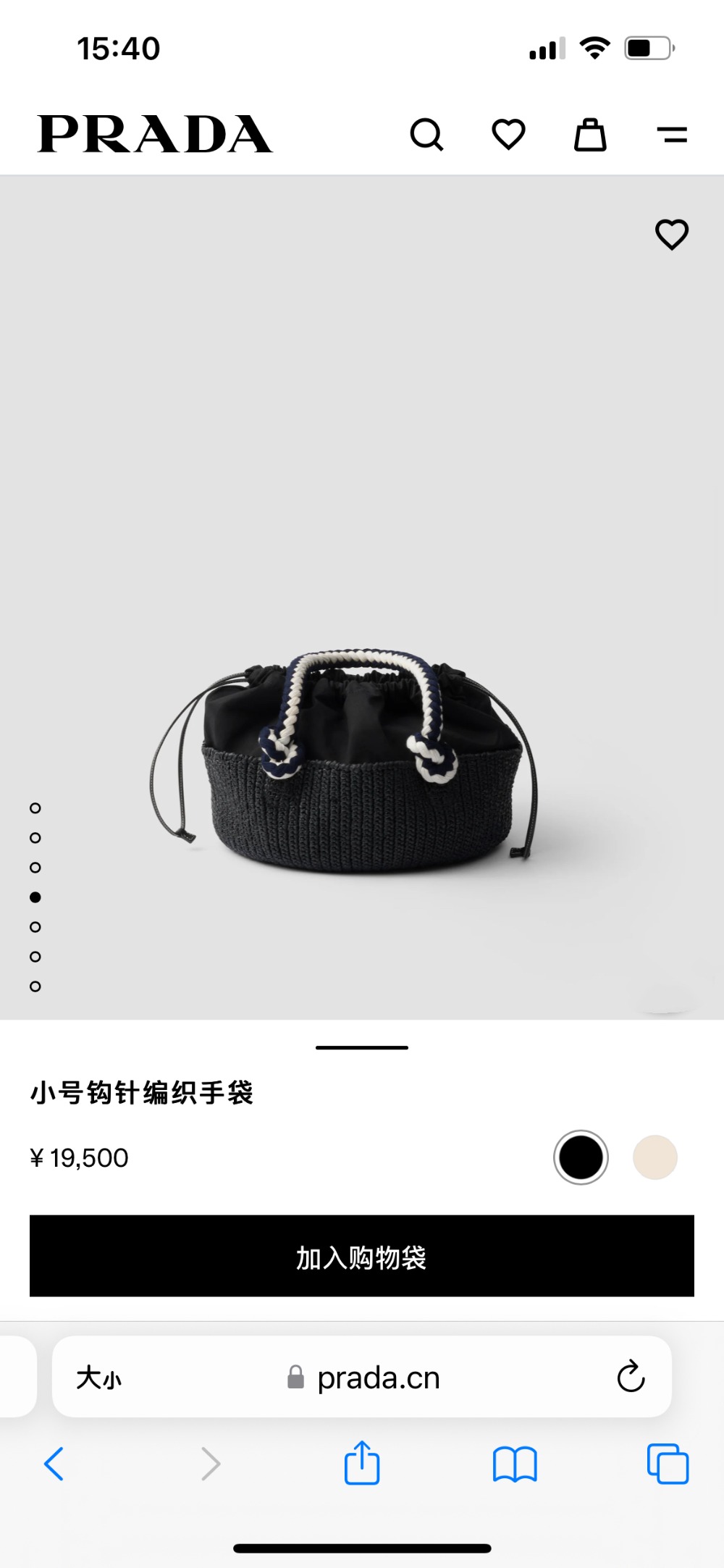Open Safari bookmarks
Image resolution: width=724 pixels, height=1568 pixels.
coord(515,1464)
